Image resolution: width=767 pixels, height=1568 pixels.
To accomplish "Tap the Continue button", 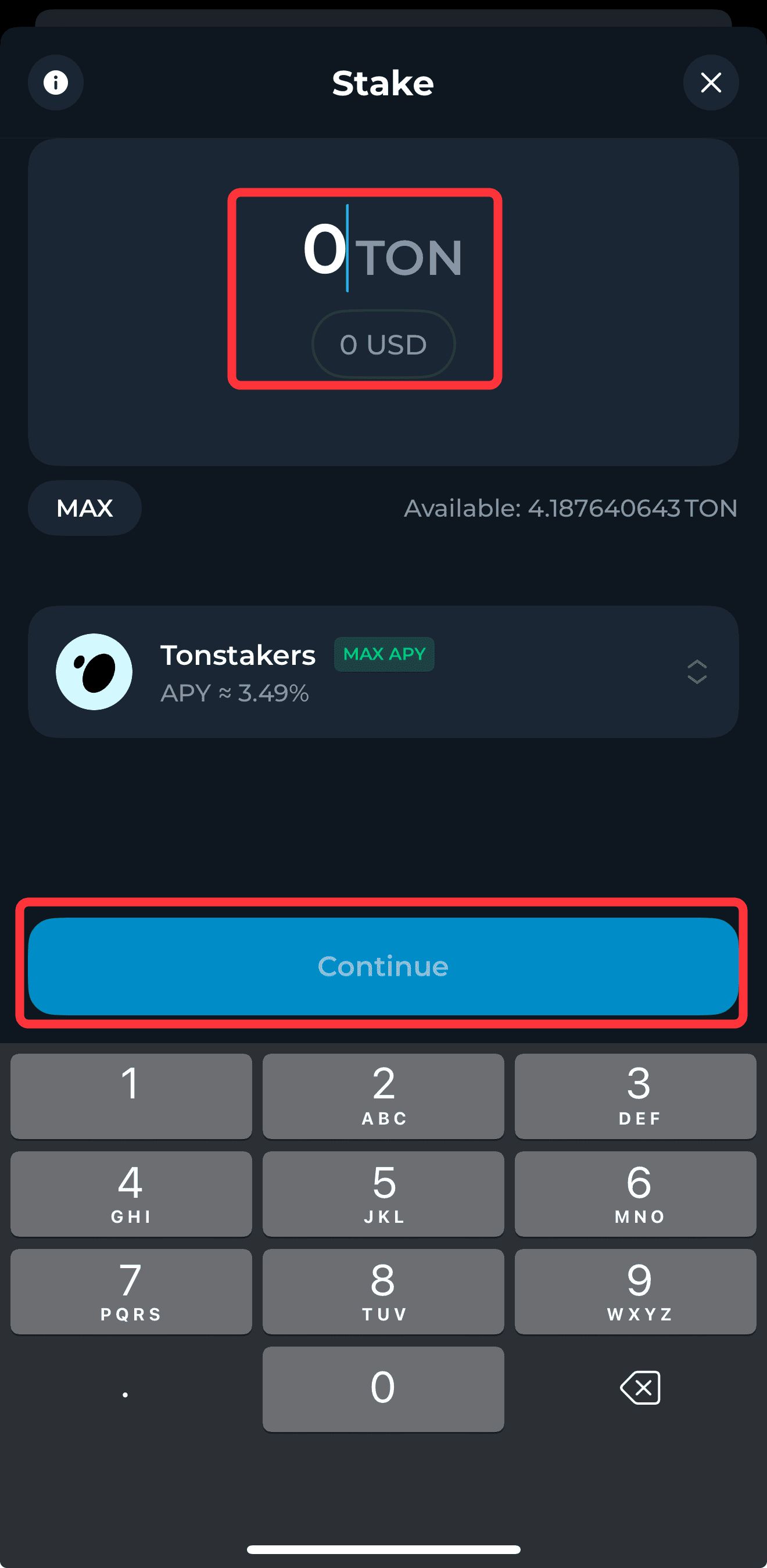I will point(383,966).
